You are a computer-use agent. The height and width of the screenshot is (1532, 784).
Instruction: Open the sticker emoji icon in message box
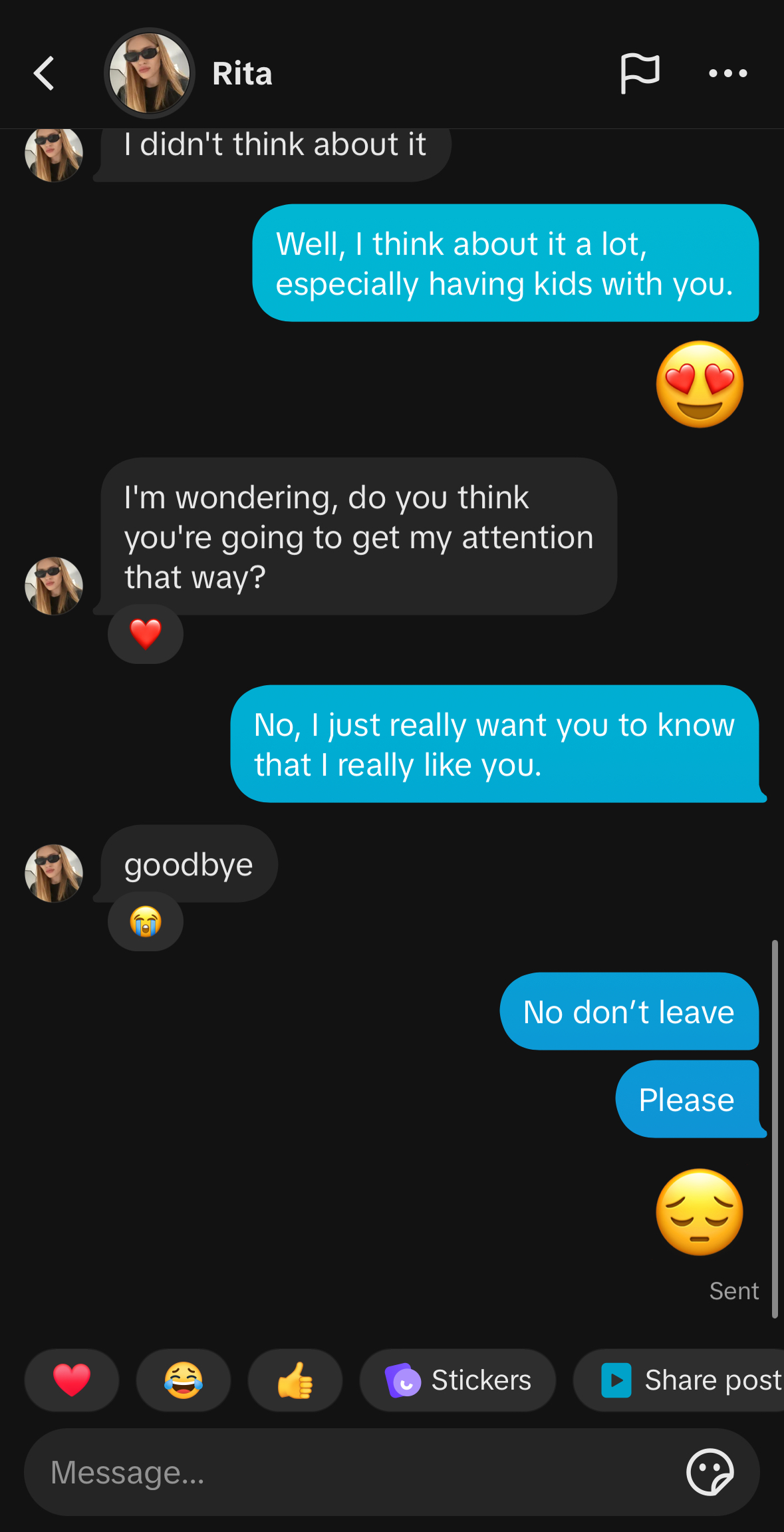(710, 1472)
